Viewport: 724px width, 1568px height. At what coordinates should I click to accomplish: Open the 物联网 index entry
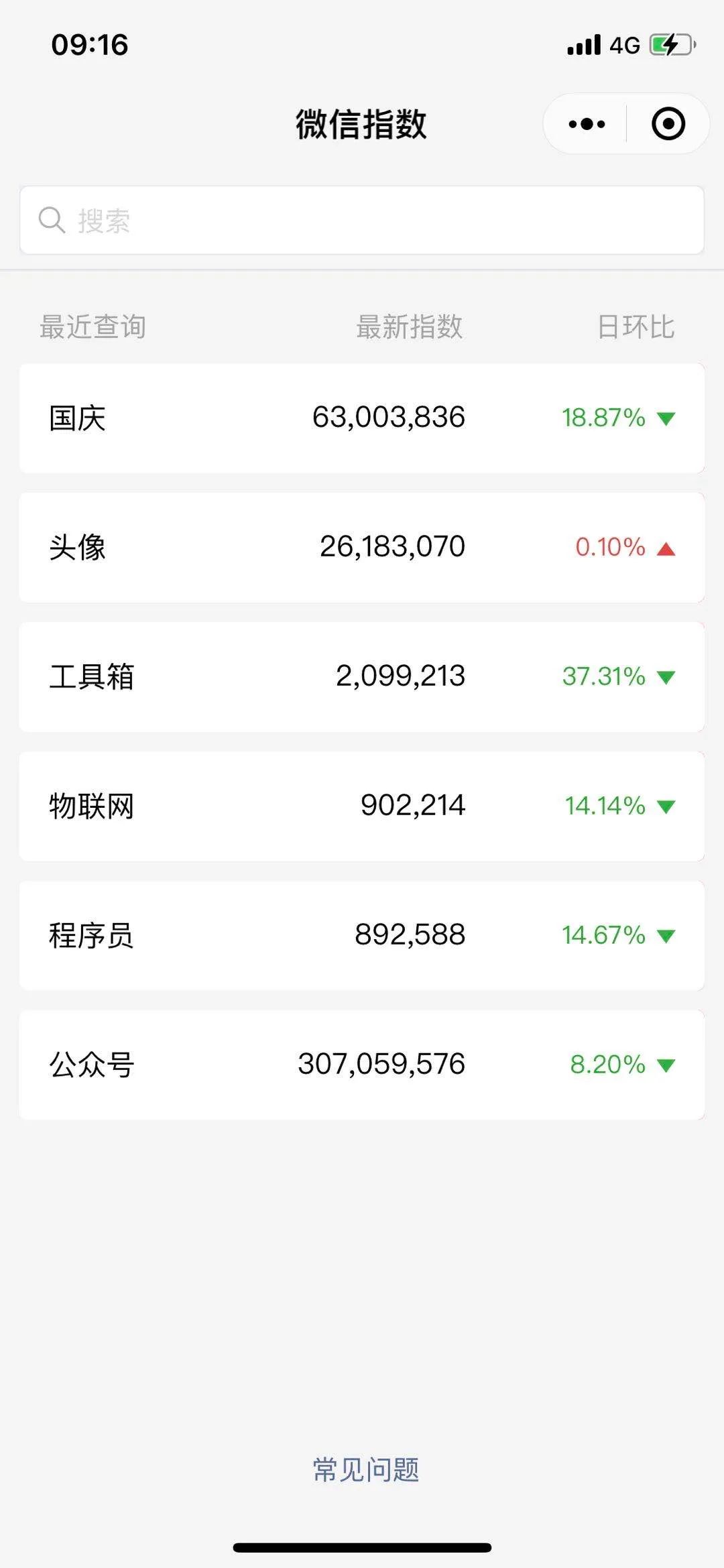[362, 806]
